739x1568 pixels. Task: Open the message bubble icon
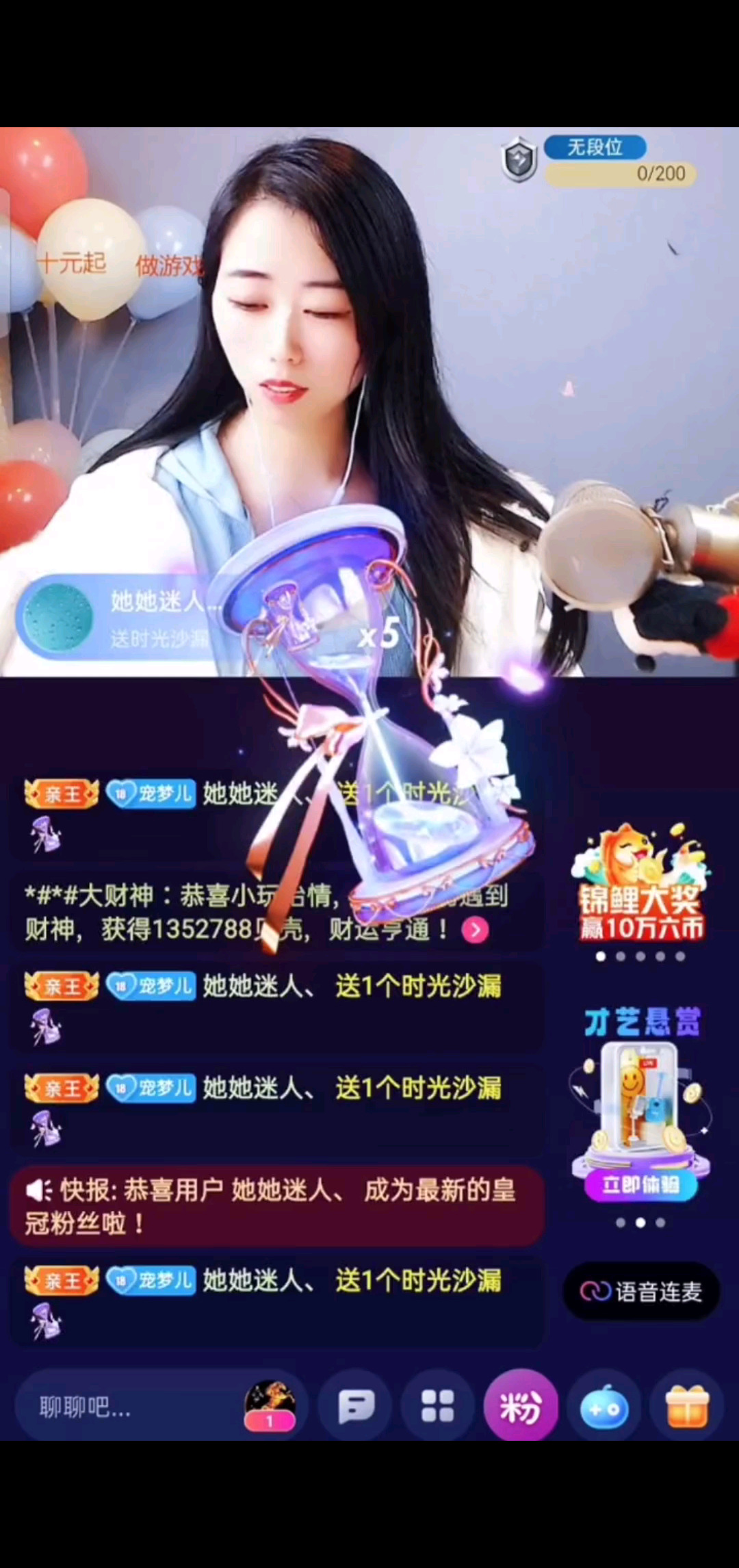[x=356, y=1407]
